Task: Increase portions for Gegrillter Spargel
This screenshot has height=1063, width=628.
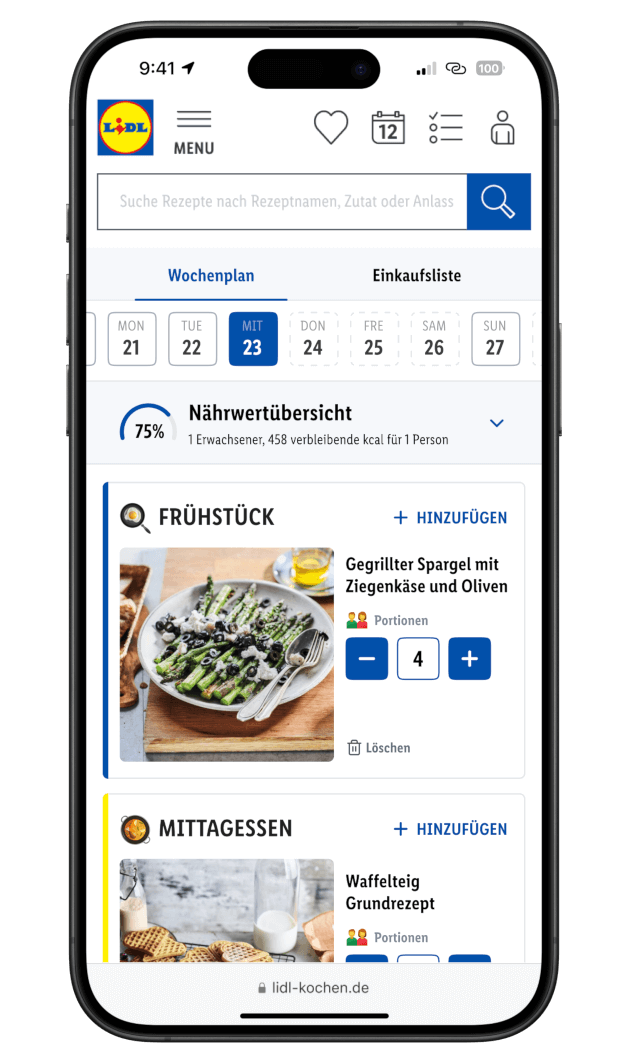Action: coord(469,659)
